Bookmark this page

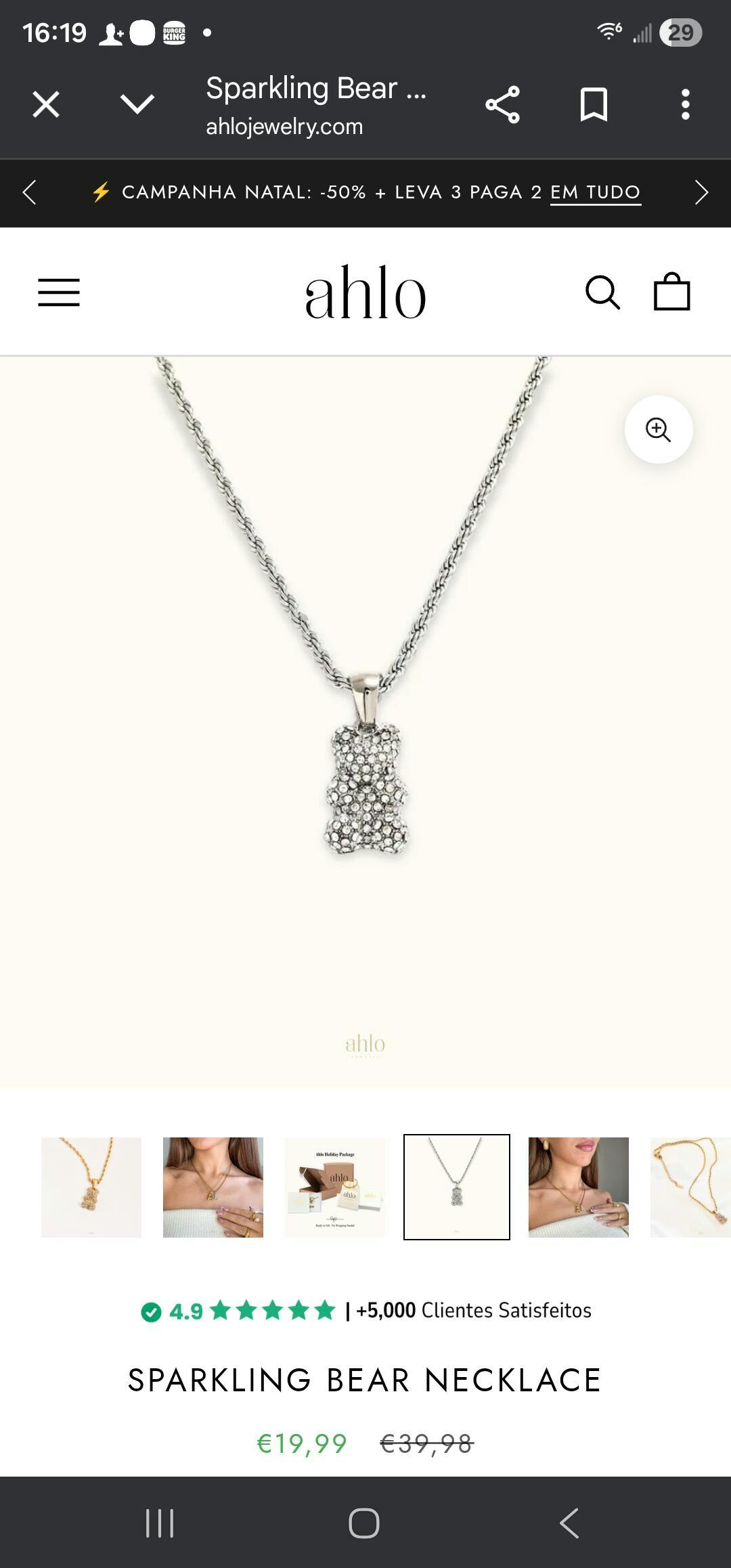pyautogui.click(x=594, y=105)
